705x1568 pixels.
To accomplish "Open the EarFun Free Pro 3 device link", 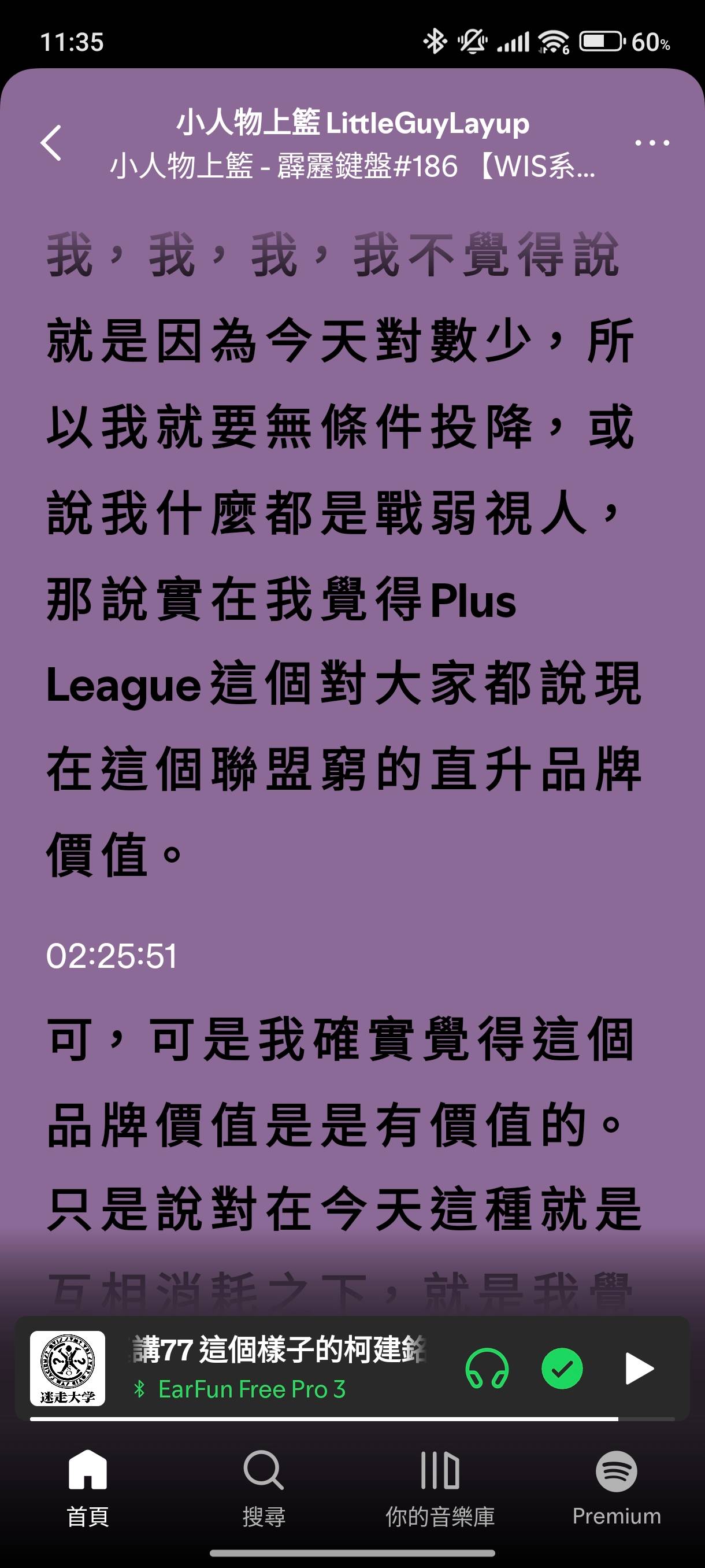I will coord(251,1389).
